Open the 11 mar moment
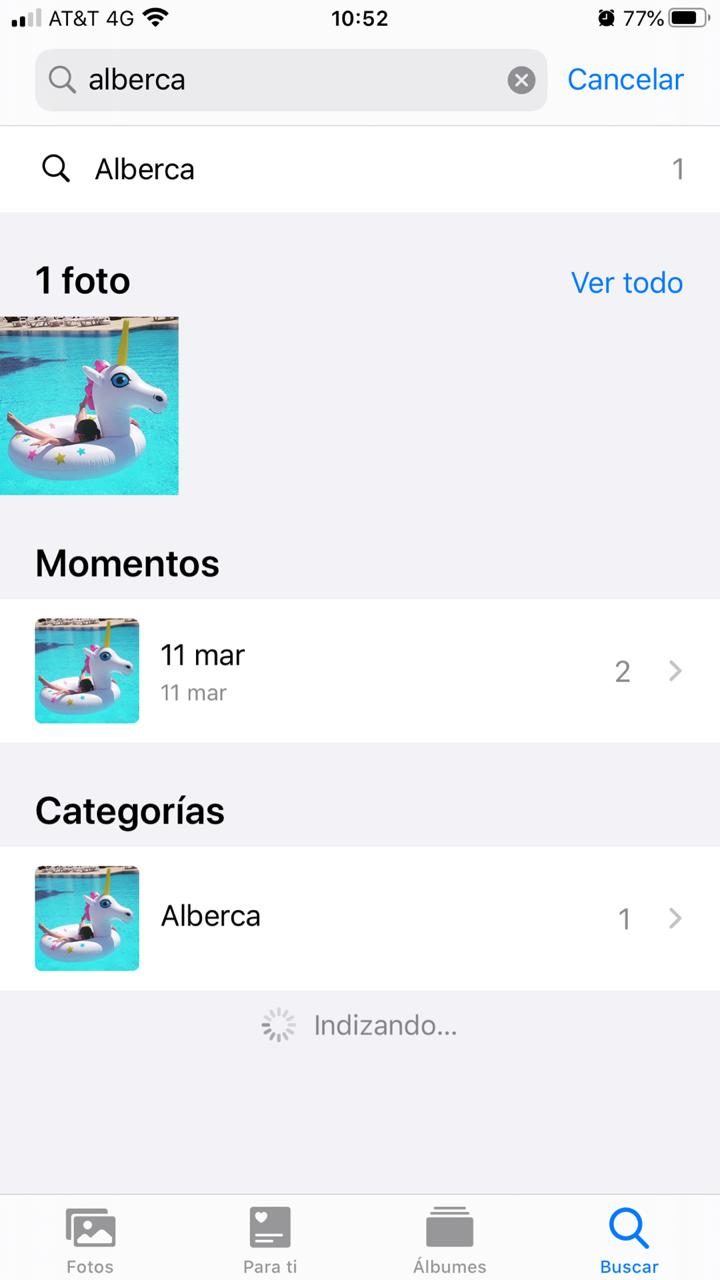Screen dimensions: 720x1280 [360, 671]
